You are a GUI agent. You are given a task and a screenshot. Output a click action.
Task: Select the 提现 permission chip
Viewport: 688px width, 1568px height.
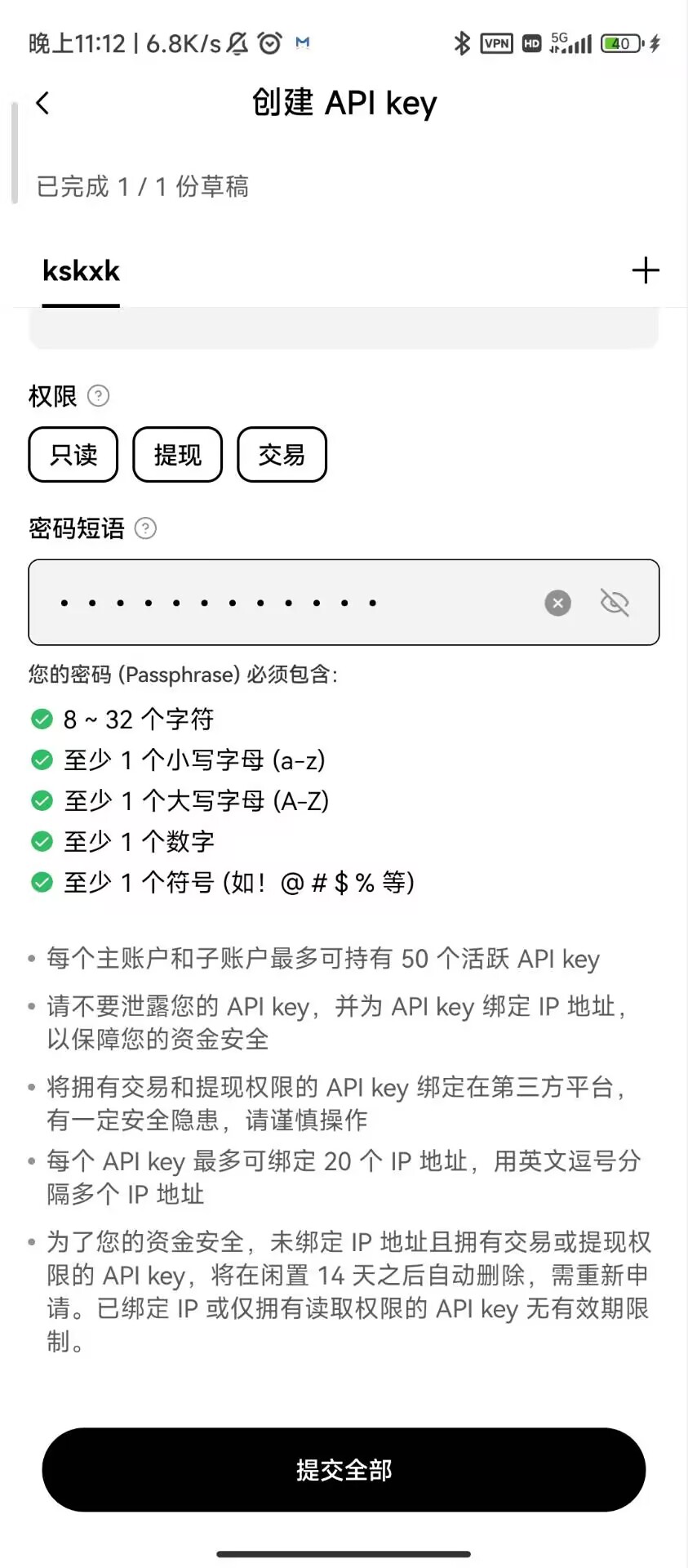click(177, 455)
